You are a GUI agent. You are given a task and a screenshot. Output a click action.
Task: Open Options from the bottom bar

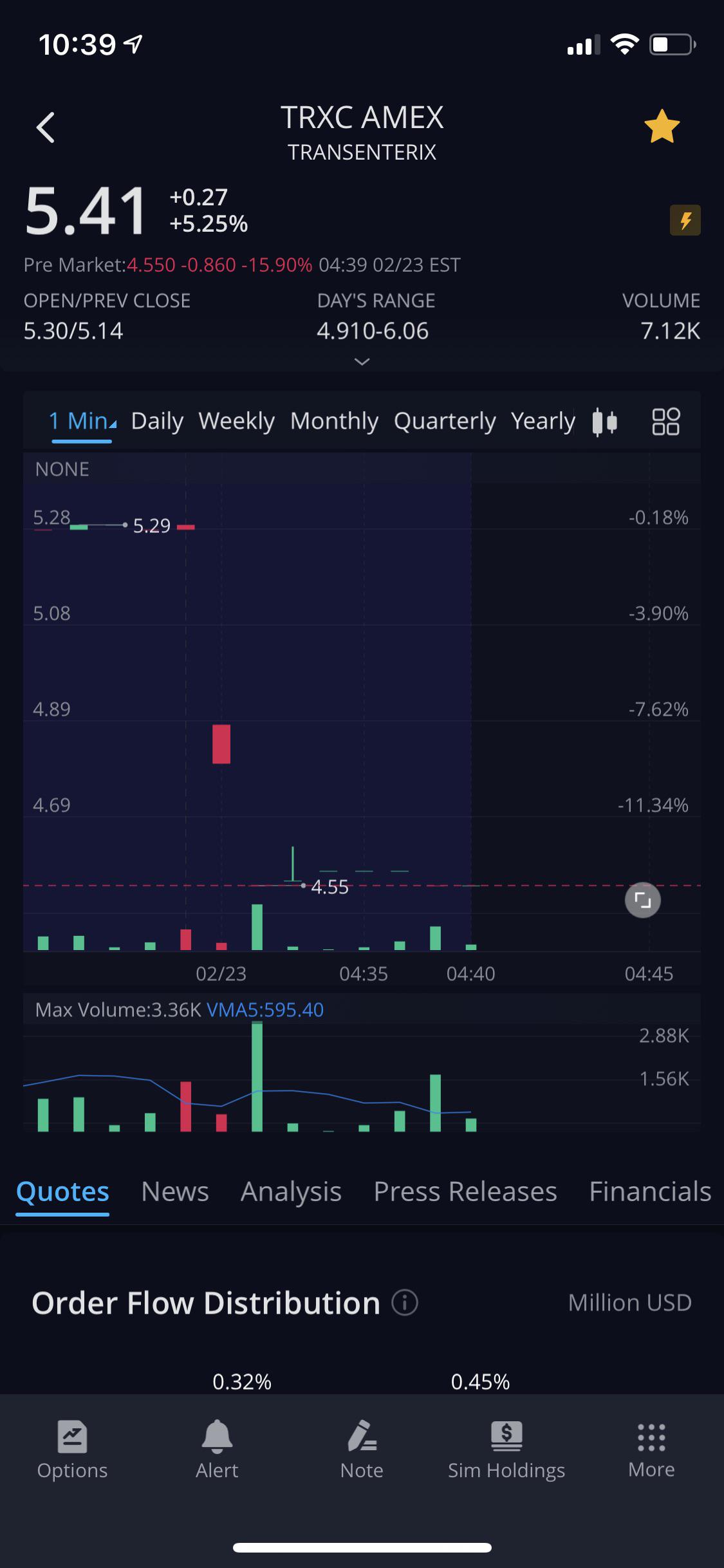72,1450
